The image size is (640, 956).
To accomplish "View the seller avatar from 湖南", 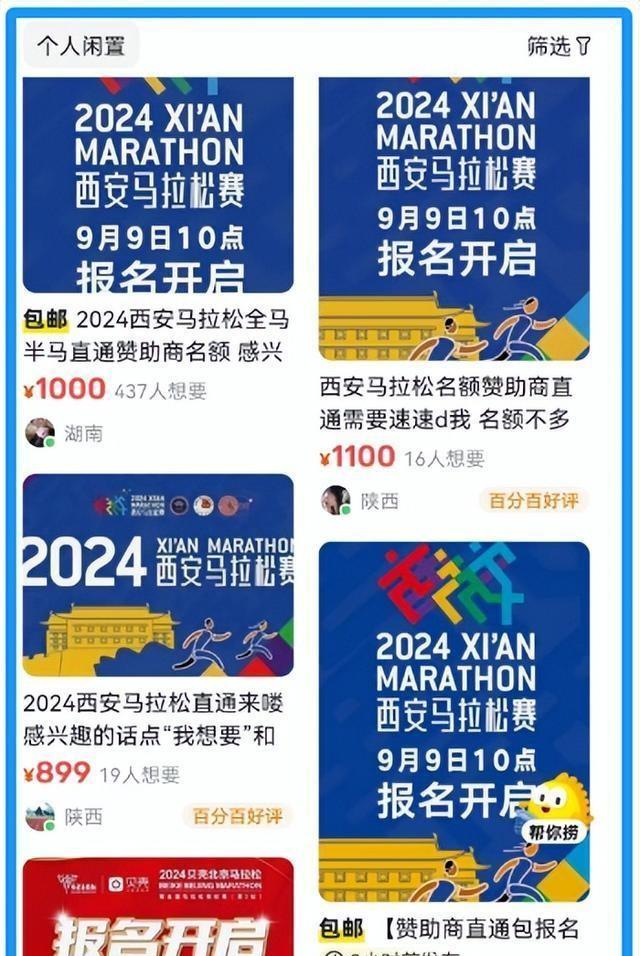I will pyautogui.click(x=40, y=433).
